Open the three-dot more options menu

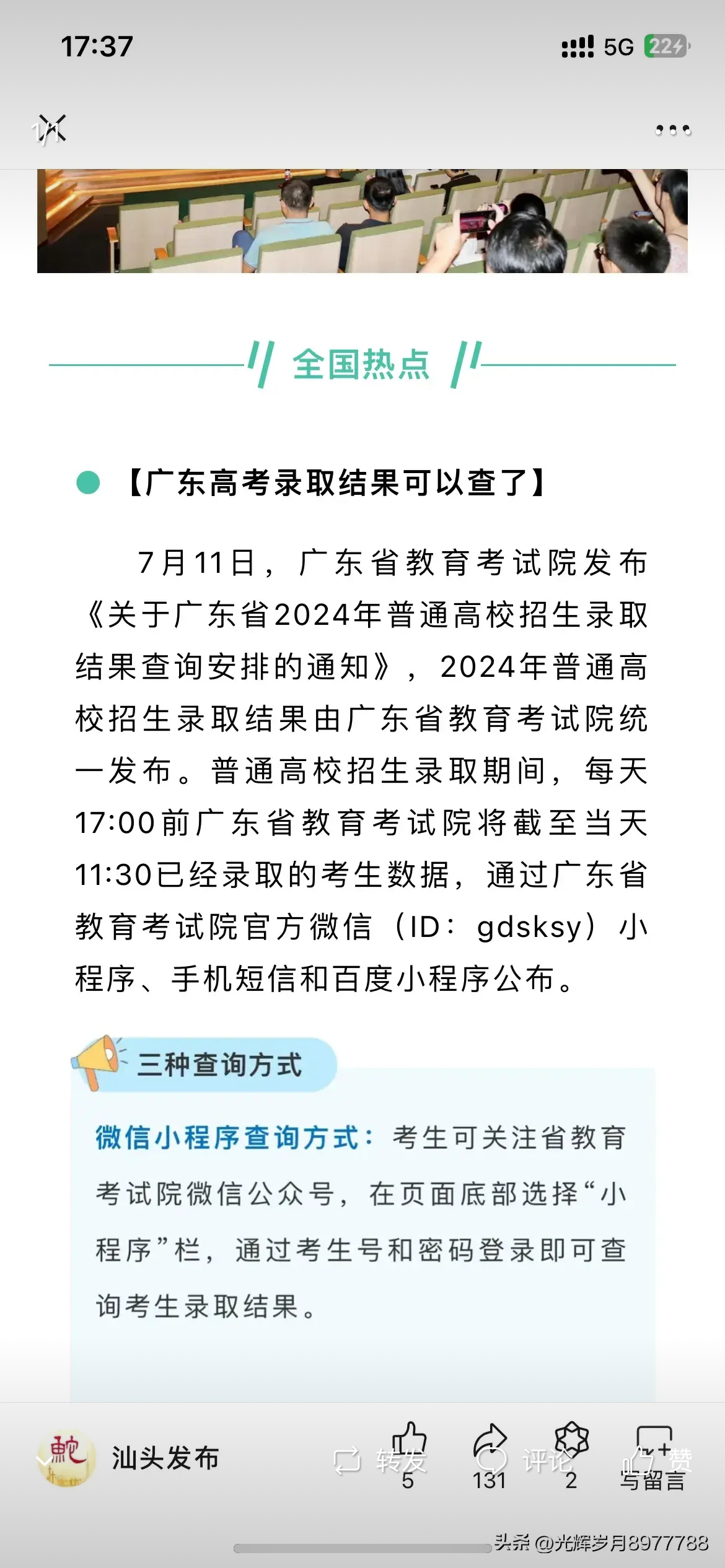[x=673, y=129]
